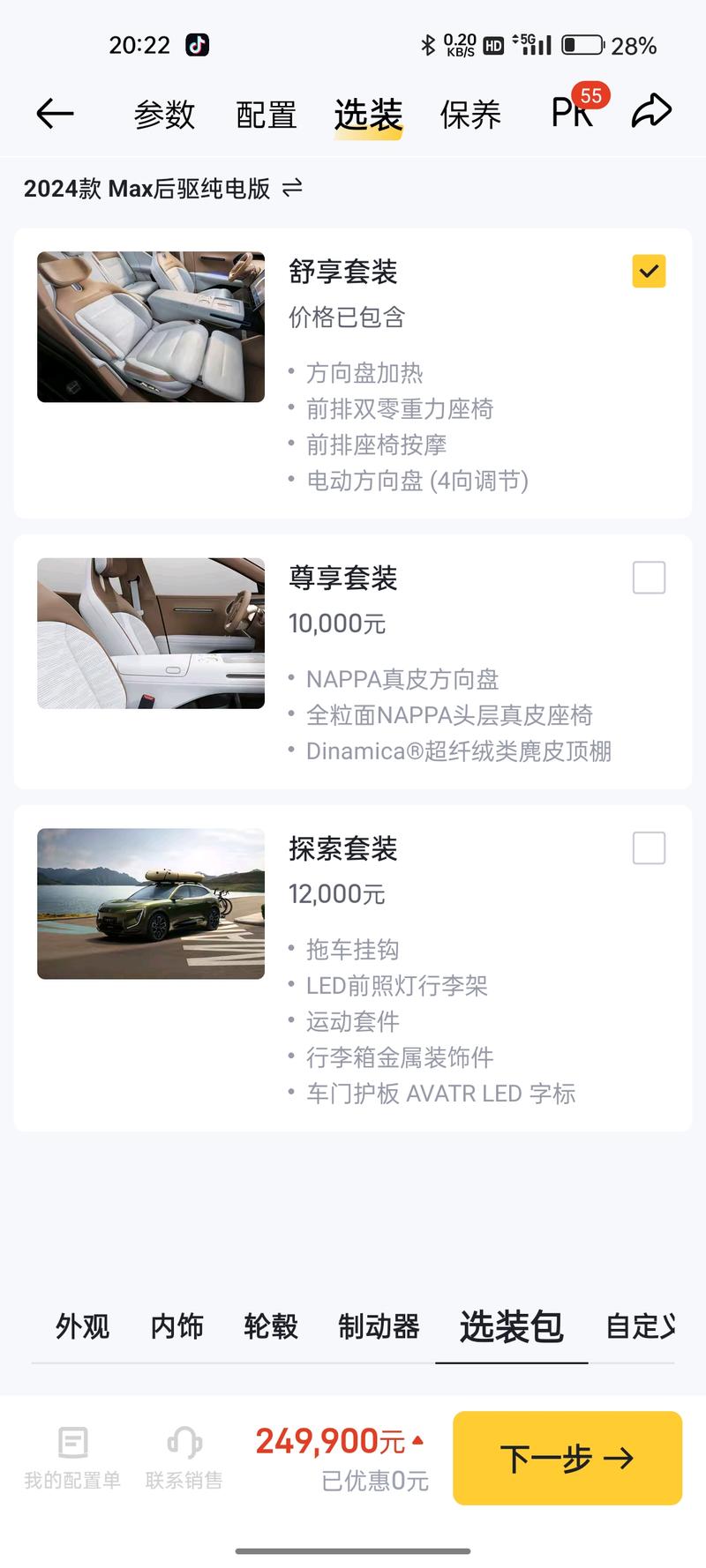Open the PK comparison tab
706x1568 pixels.
572,113
